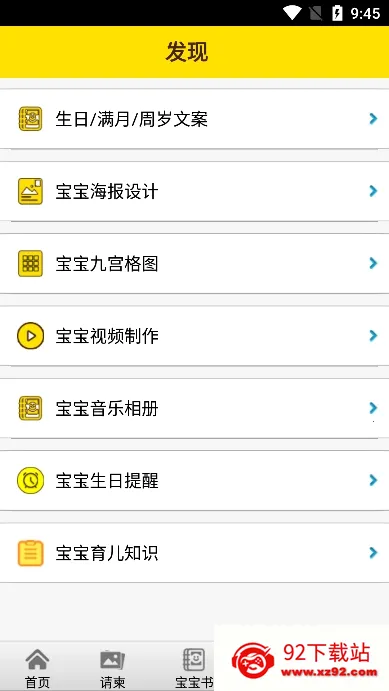The height and width of the screenshot is (691, 389).
Task: Open 生日/满月/周岁文案
Action: [194, 119]
